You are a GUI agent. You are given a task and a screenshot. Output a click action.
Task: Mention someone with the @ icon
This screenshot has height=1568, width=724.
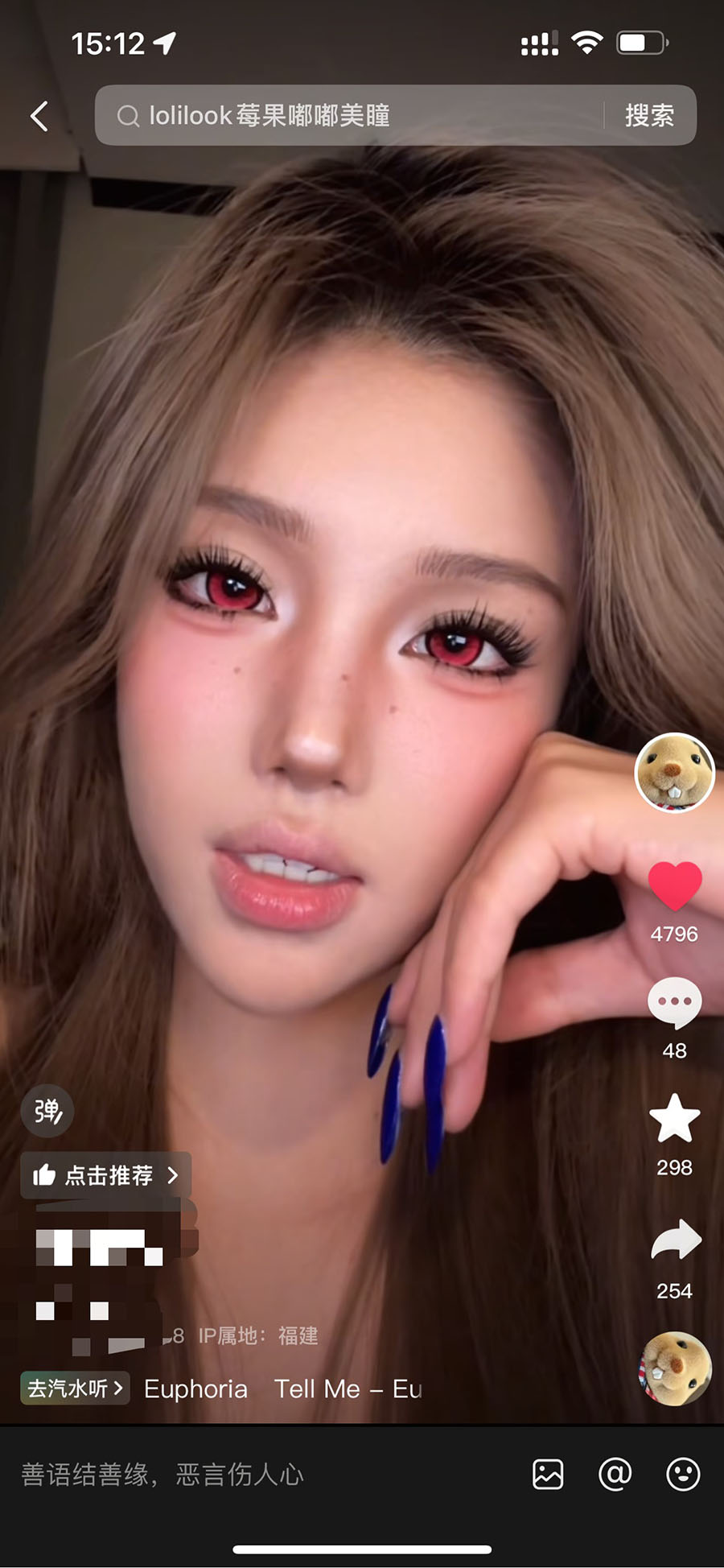615,1475
